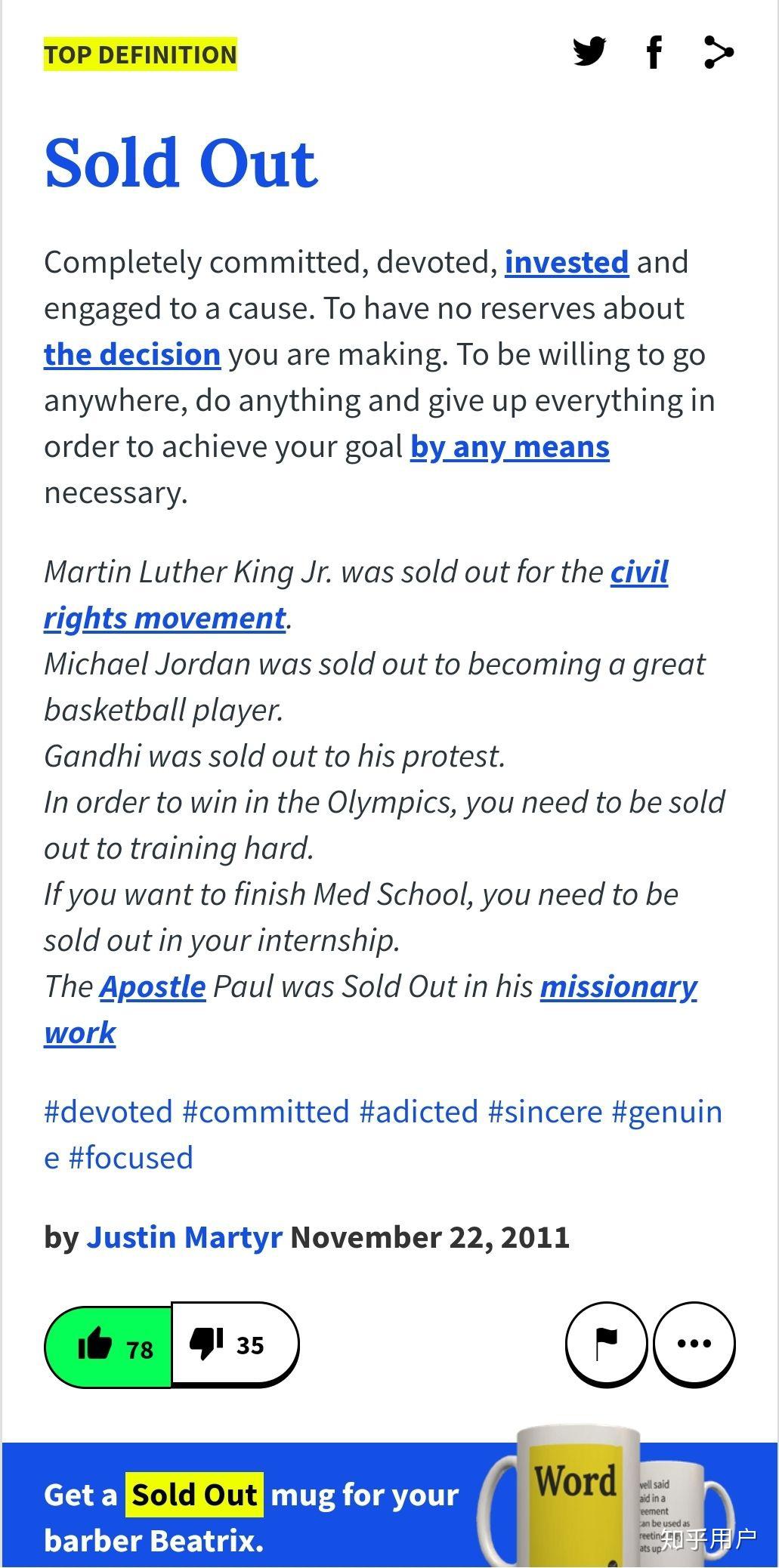
Task: Open the #focused tag
Action: pos(131,1158)
